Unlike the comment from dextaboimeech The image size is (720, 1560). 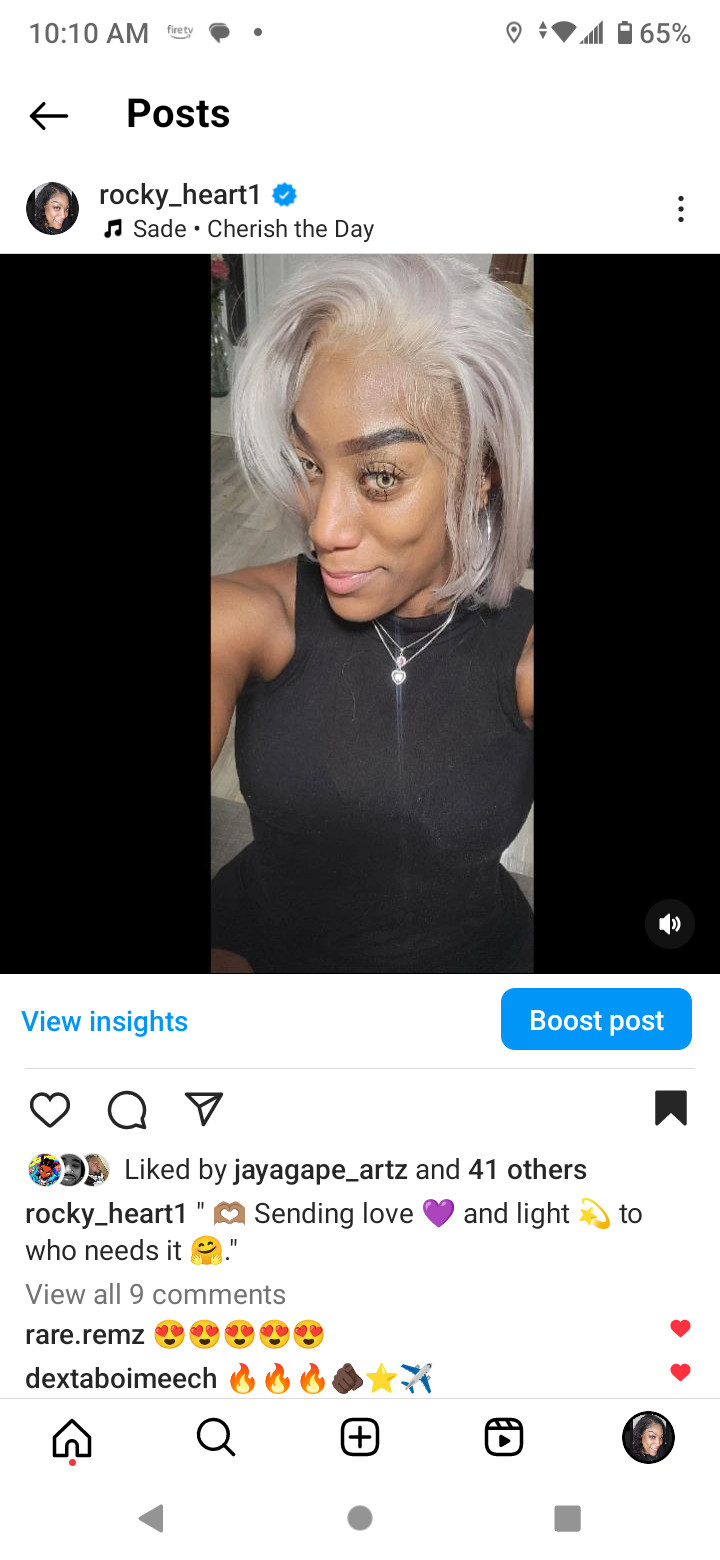(x=680, y=1372)
